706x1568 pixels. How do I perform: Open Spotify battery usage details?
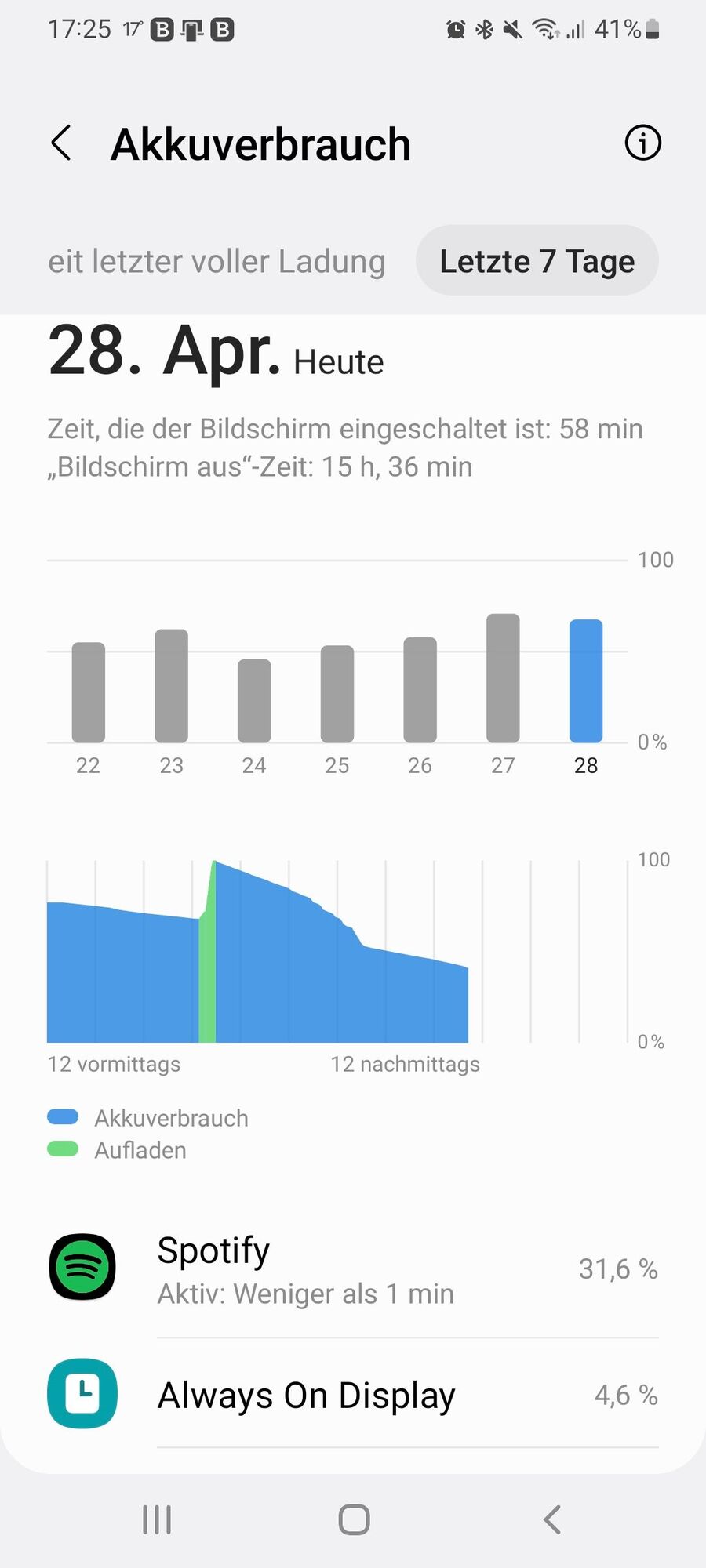point(353,1269)
